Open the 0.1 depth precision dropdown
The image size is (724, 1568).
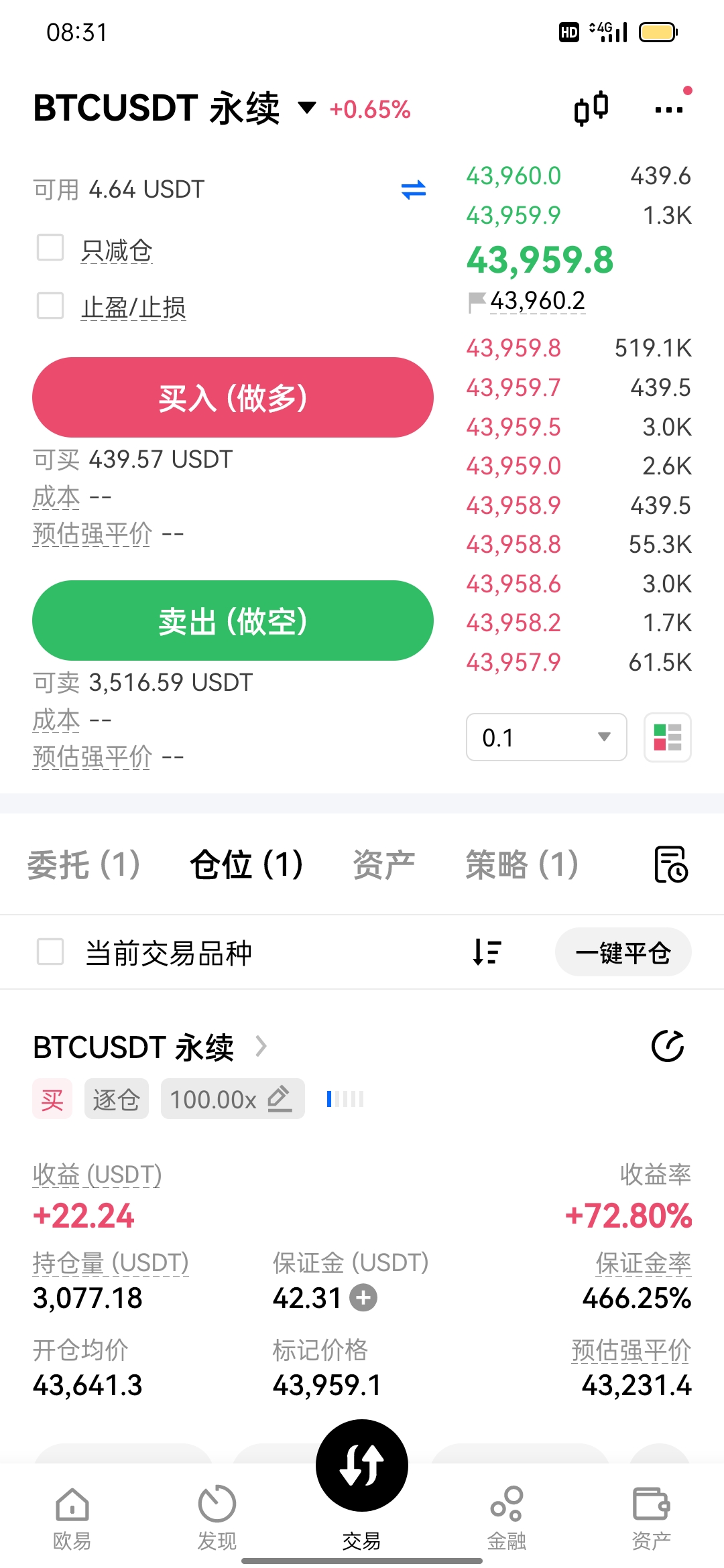coord(546,737)
